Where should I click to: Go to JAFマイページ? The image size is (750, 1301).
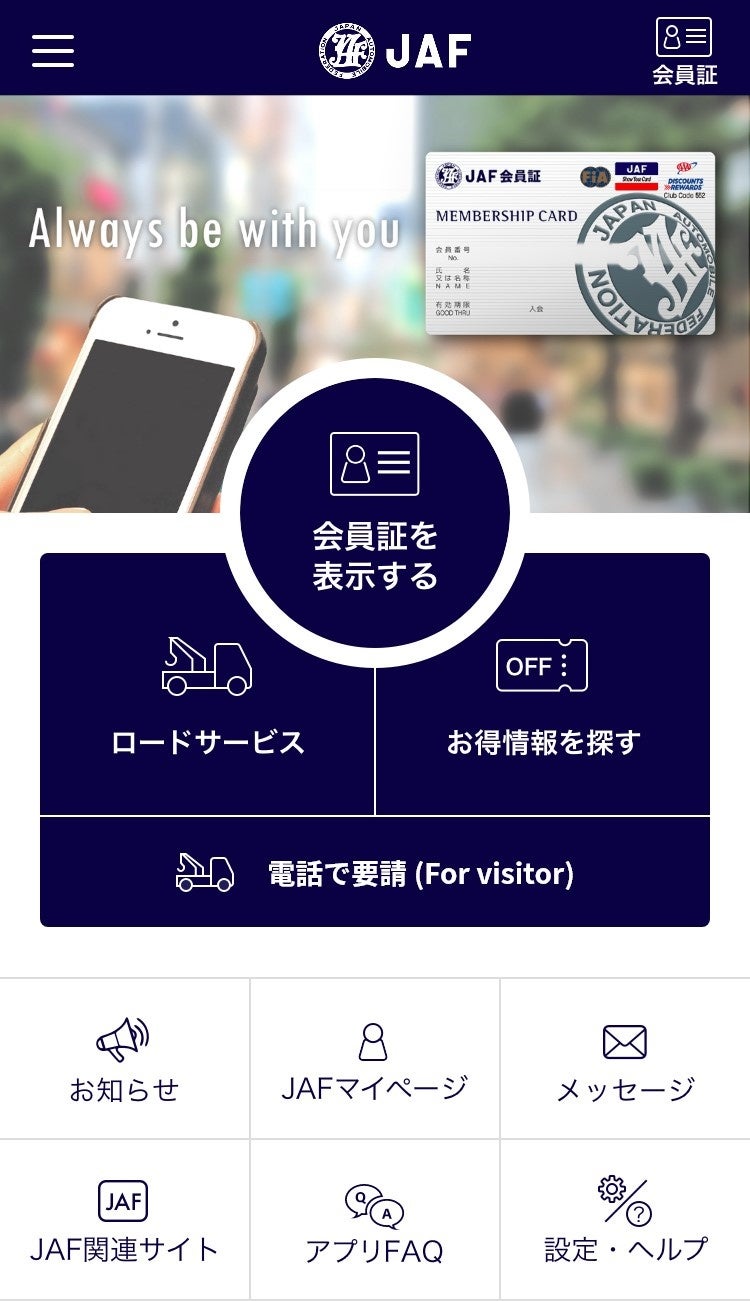374,1060
